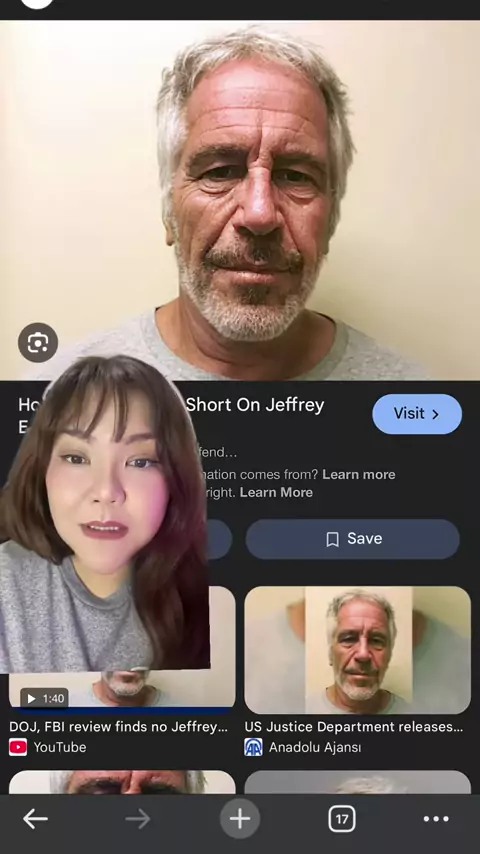Open the US Justice Department releases result
The width and height of the screenshot is (480, 854).
point(357,650)
